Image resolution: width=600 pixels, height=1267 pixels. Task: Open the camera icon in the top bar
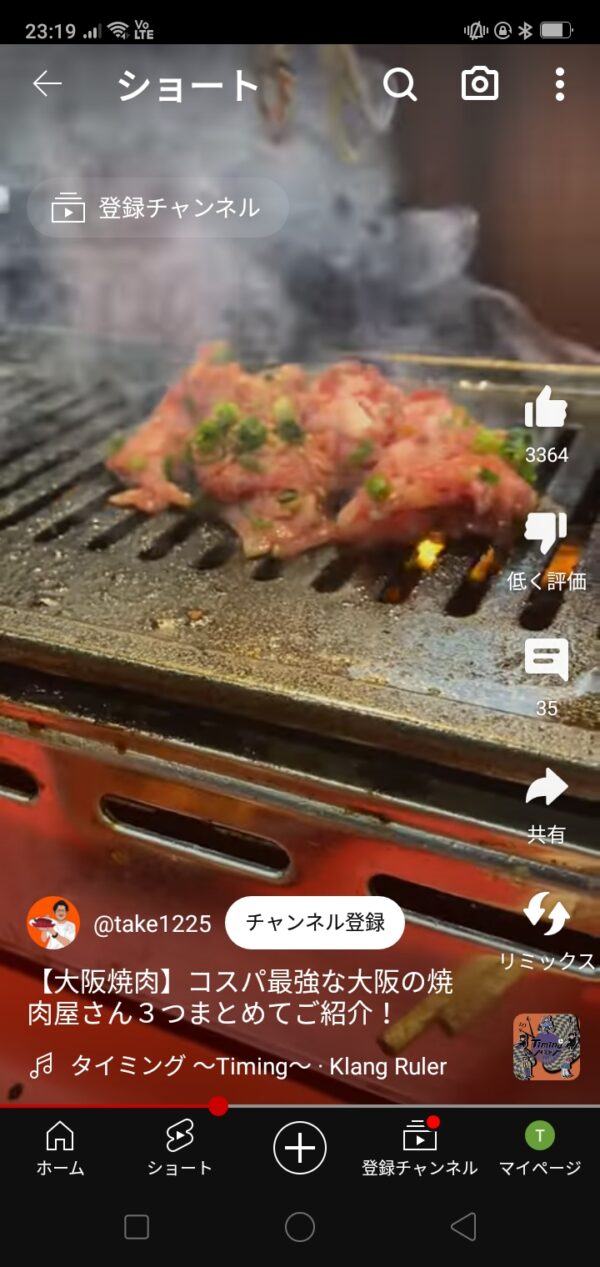click(x=480, y=85)
